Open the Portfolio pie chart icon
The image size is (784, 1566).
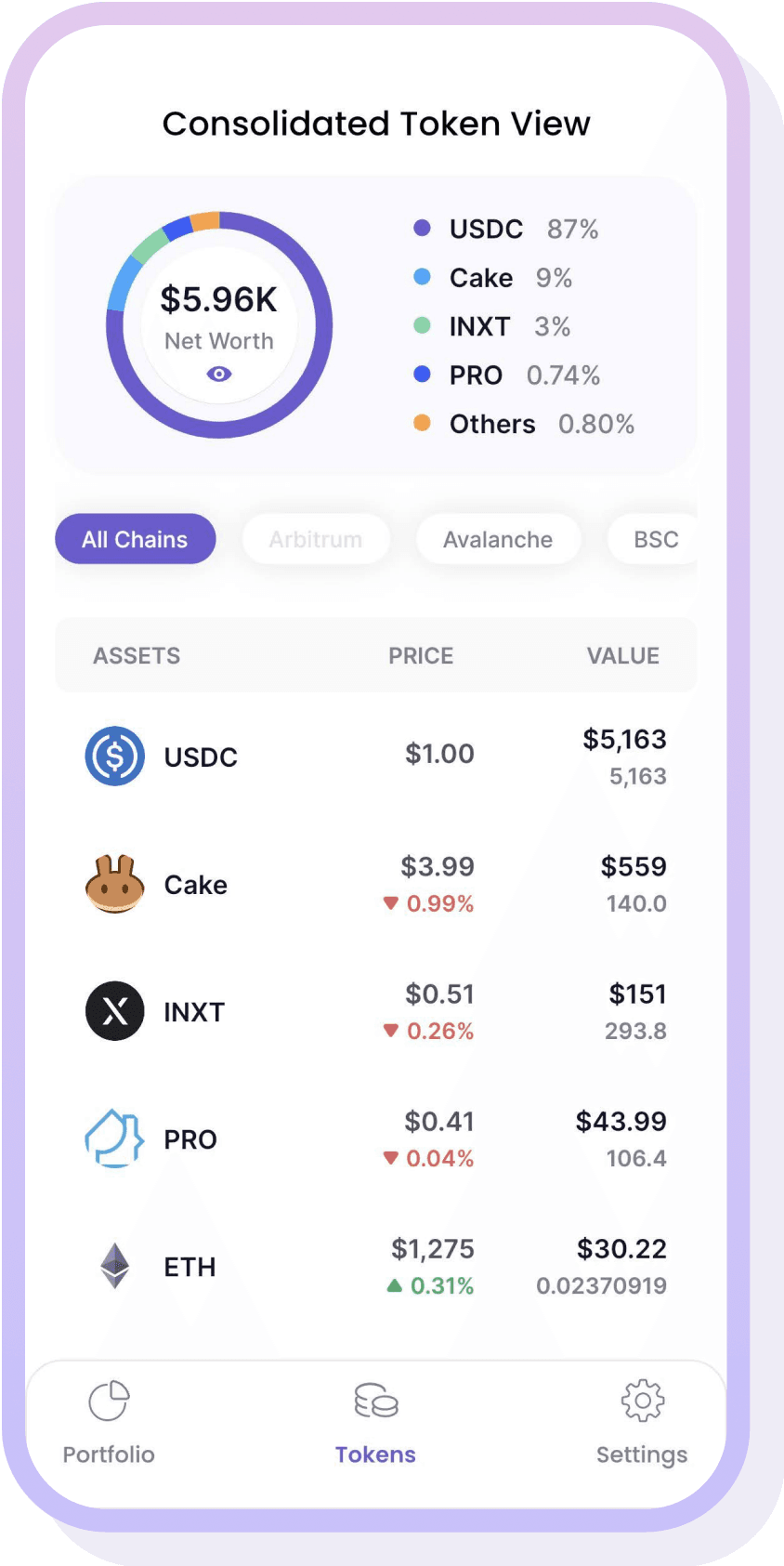[x=108, y=1399]
